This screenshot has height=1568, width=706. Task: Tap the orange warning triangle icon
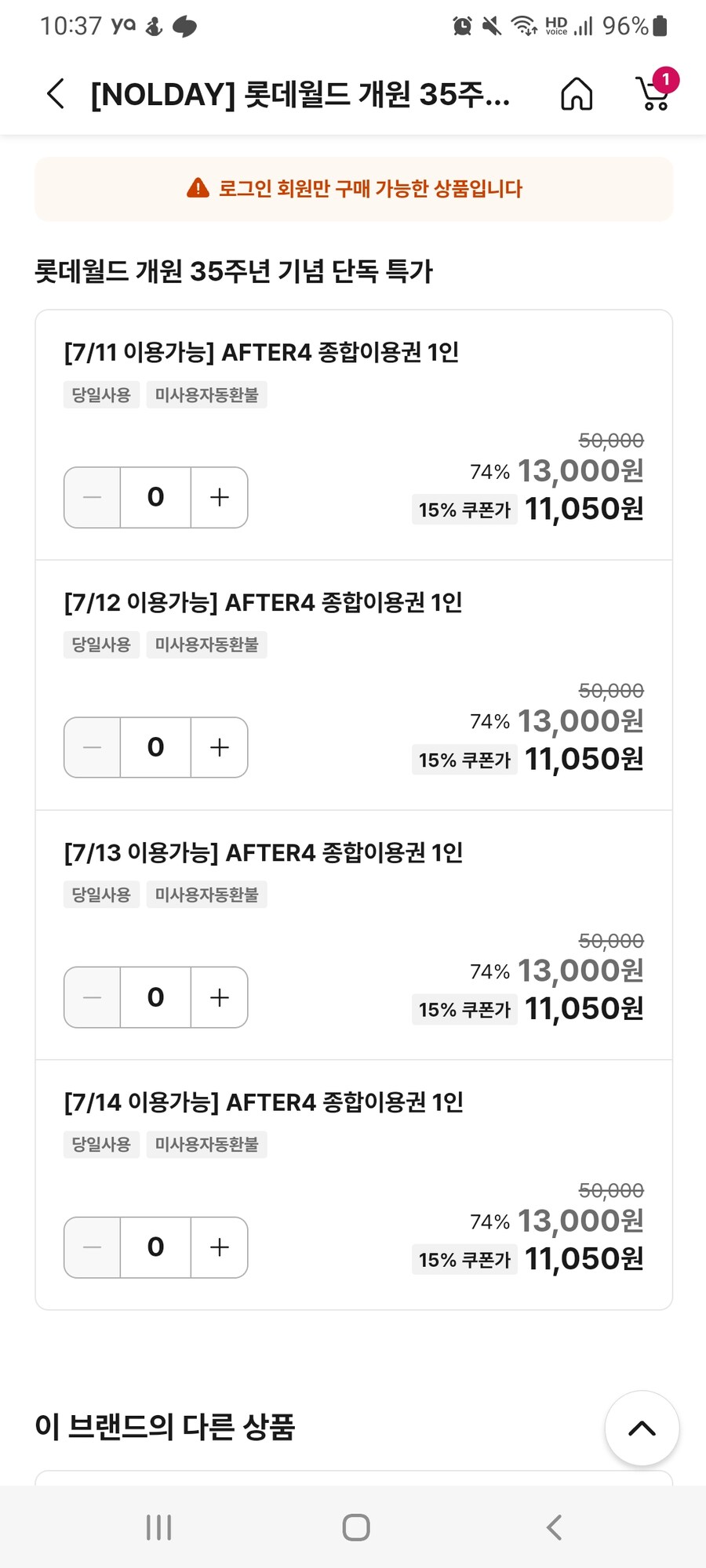195,187
